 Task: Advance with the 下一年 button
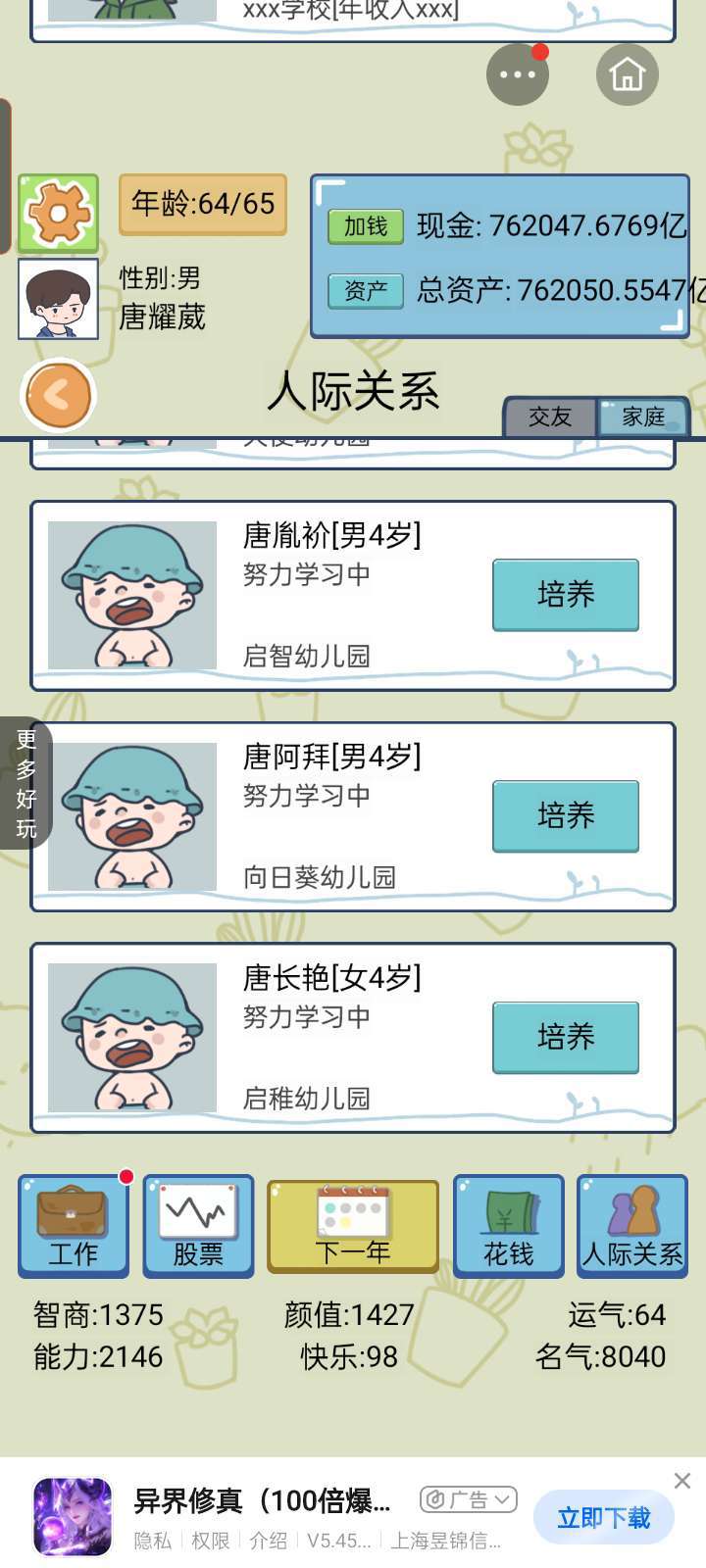pyautogui.click(x=353, y=1226)
